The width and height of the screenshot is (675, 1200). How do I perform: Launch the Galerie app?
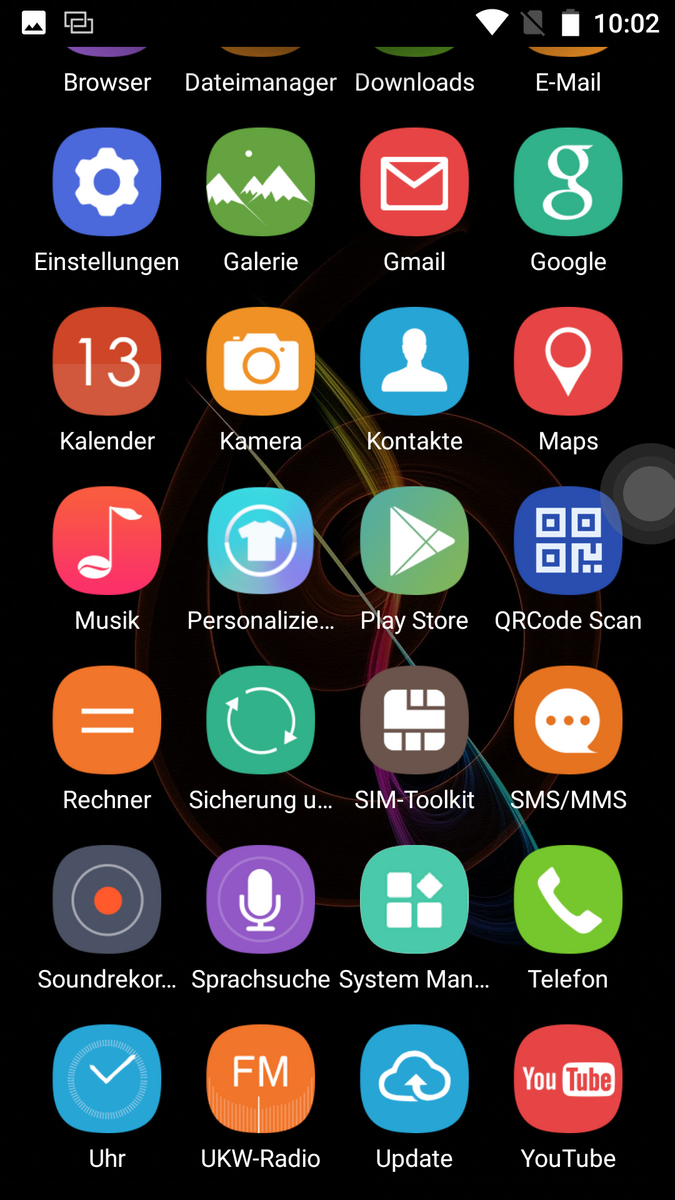tap(261, 183)
